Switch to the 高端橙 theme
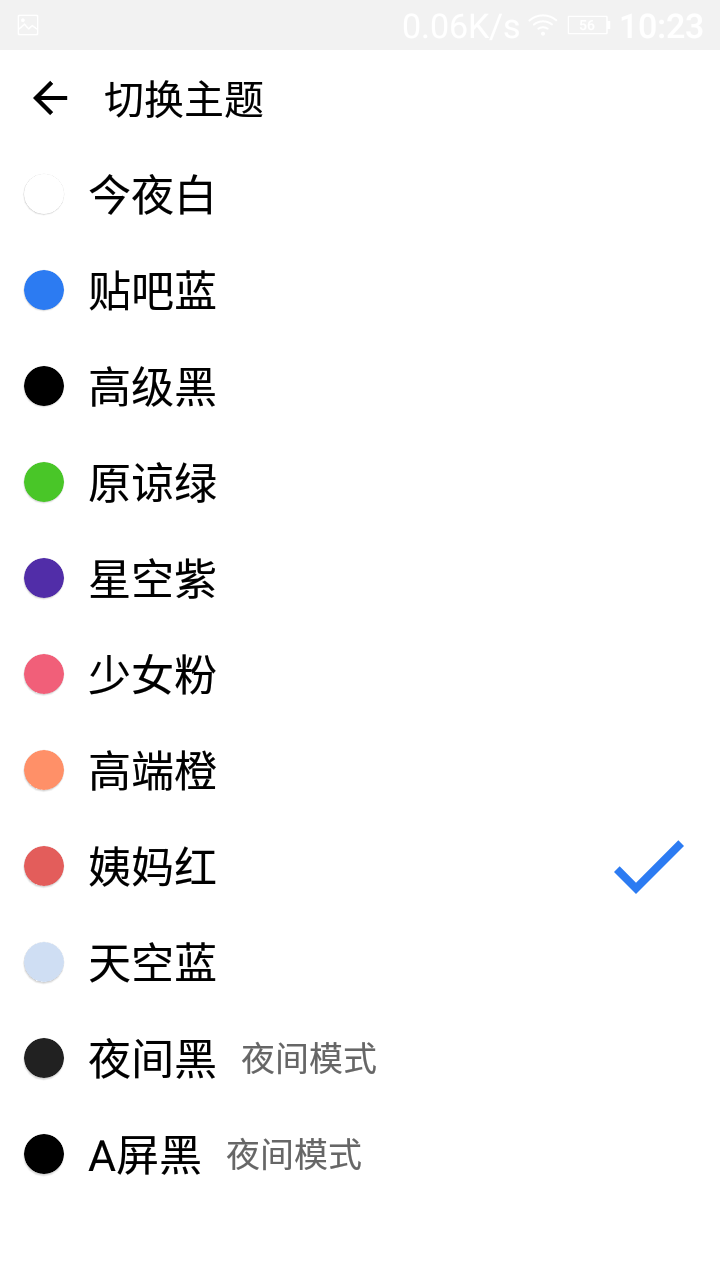 (x=152, y=771)
